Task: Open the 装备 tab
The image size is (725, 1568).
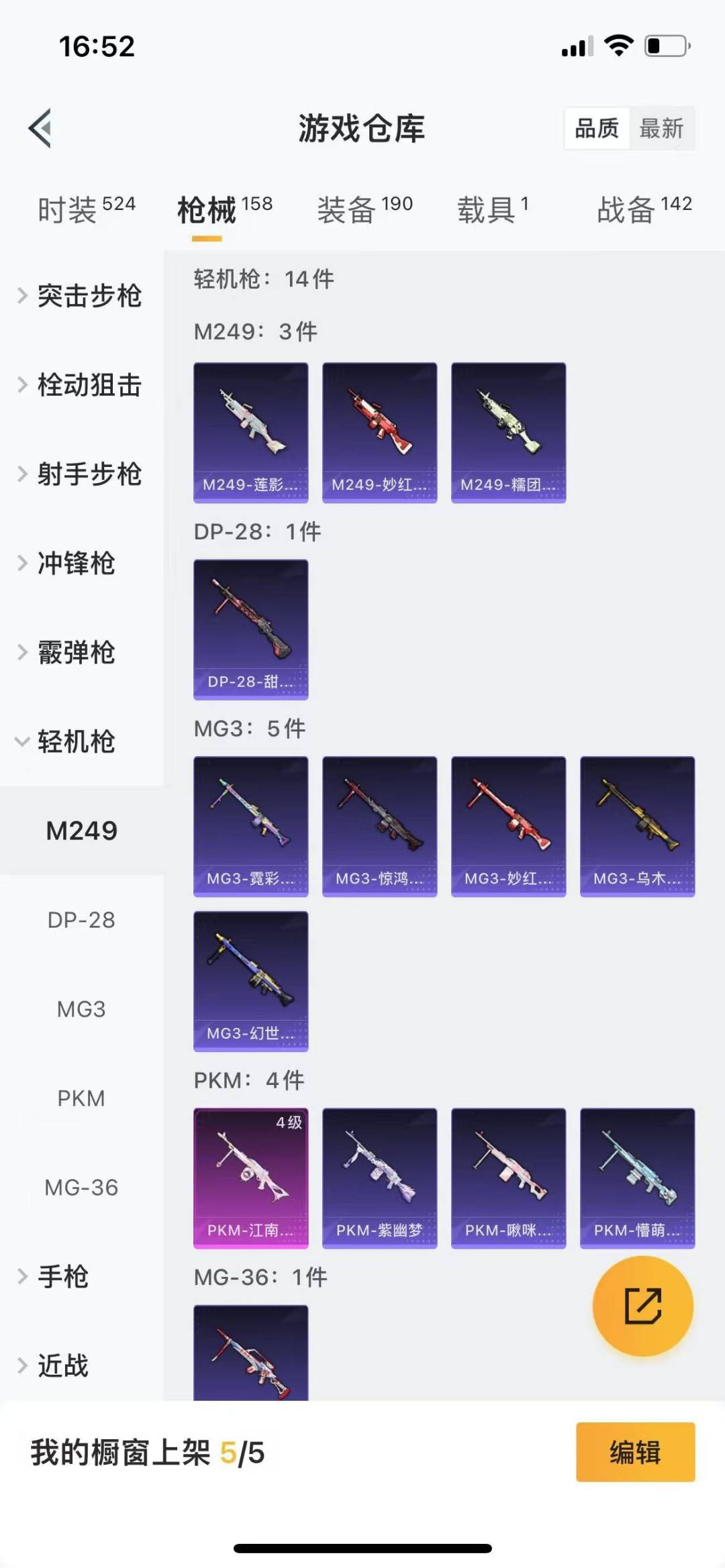Action: click(365, 209)
